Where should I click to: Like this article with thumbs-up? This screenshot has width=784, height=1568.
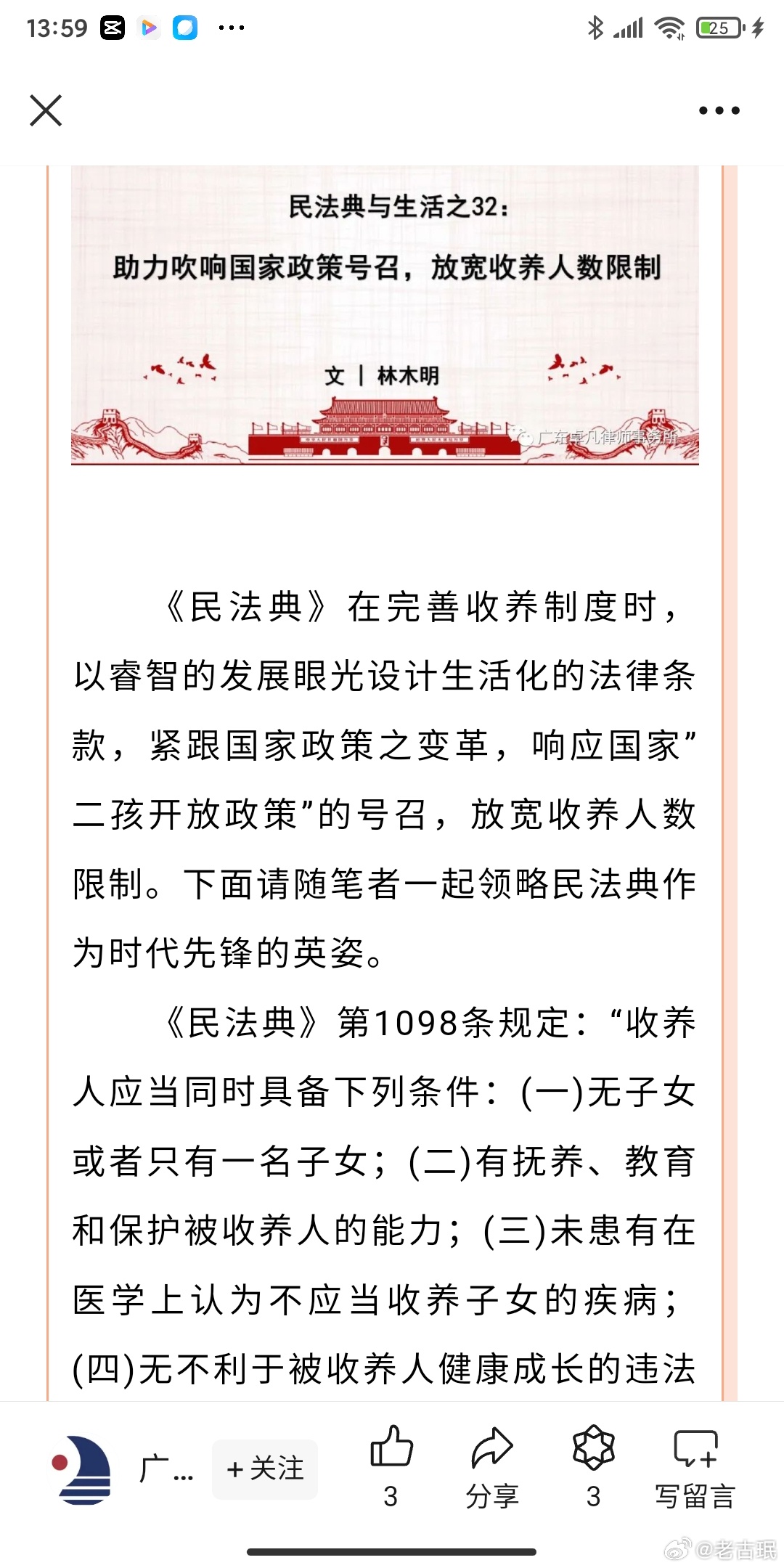click(x=391, y=1467)
